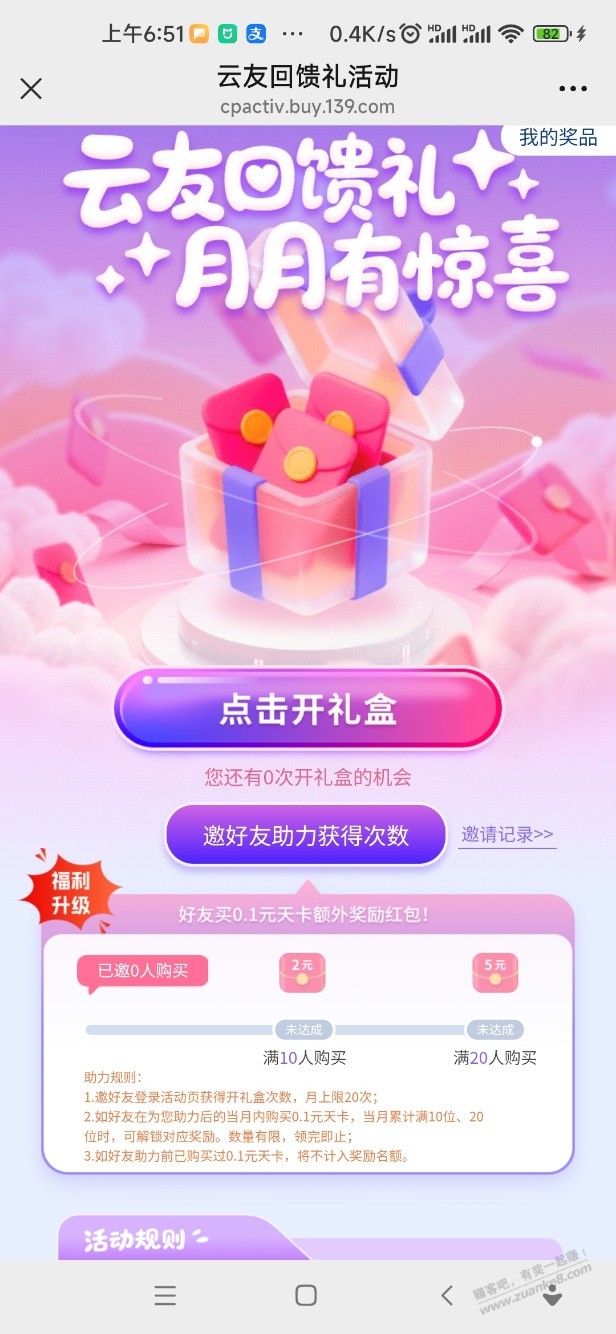
Task: Go to the system home screen
Action: click(306, 1295)
